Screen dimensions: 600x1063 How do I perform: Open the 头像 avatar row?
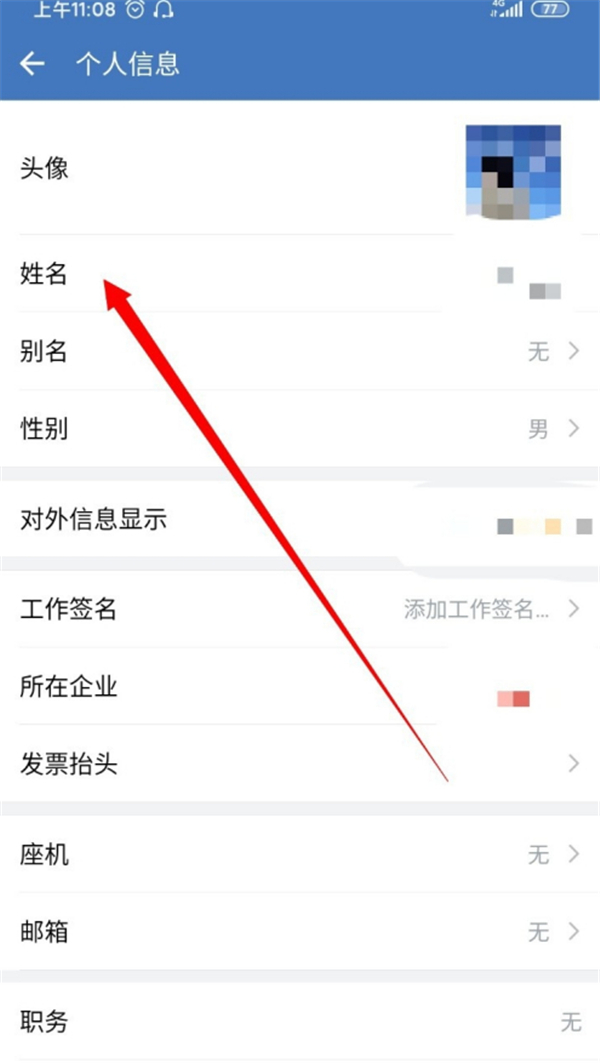point(300,168)
